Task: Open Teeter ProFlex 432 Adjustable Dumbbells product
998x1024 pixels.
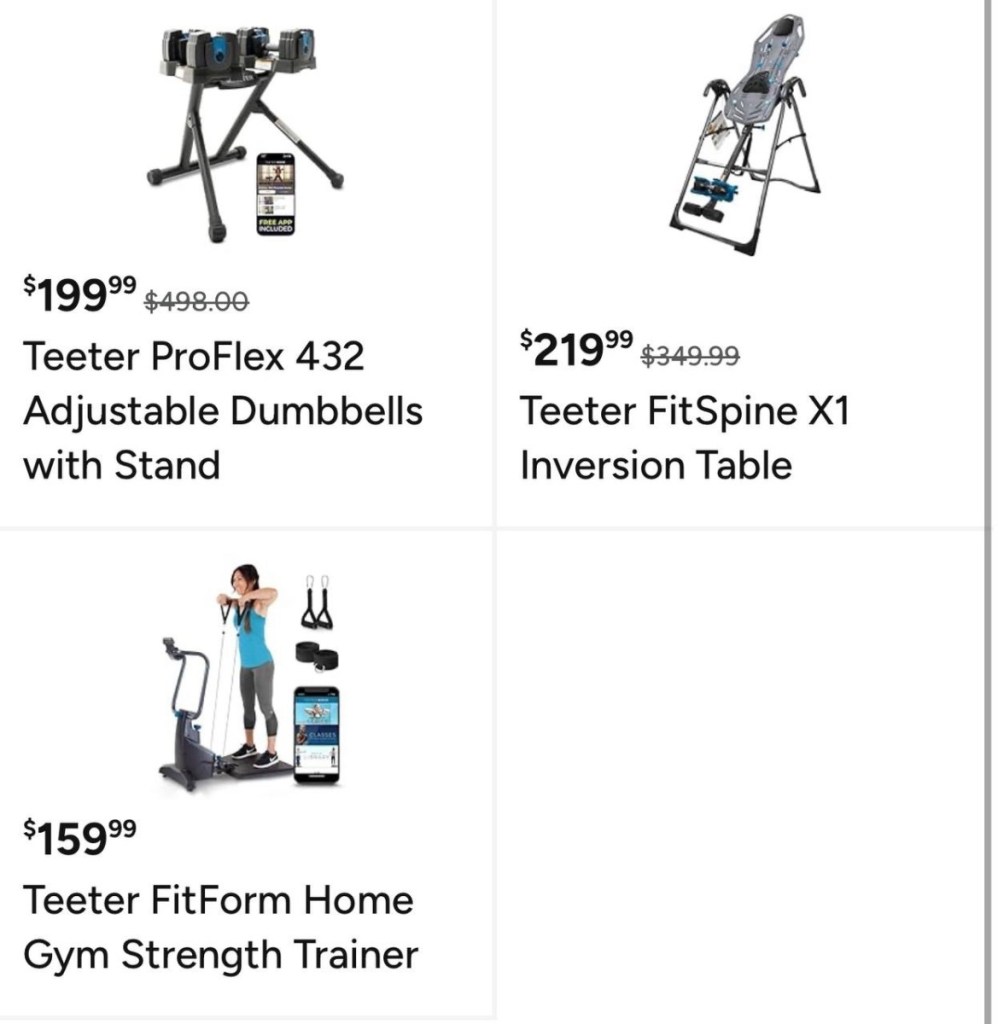Action: (x=223, y=410)
